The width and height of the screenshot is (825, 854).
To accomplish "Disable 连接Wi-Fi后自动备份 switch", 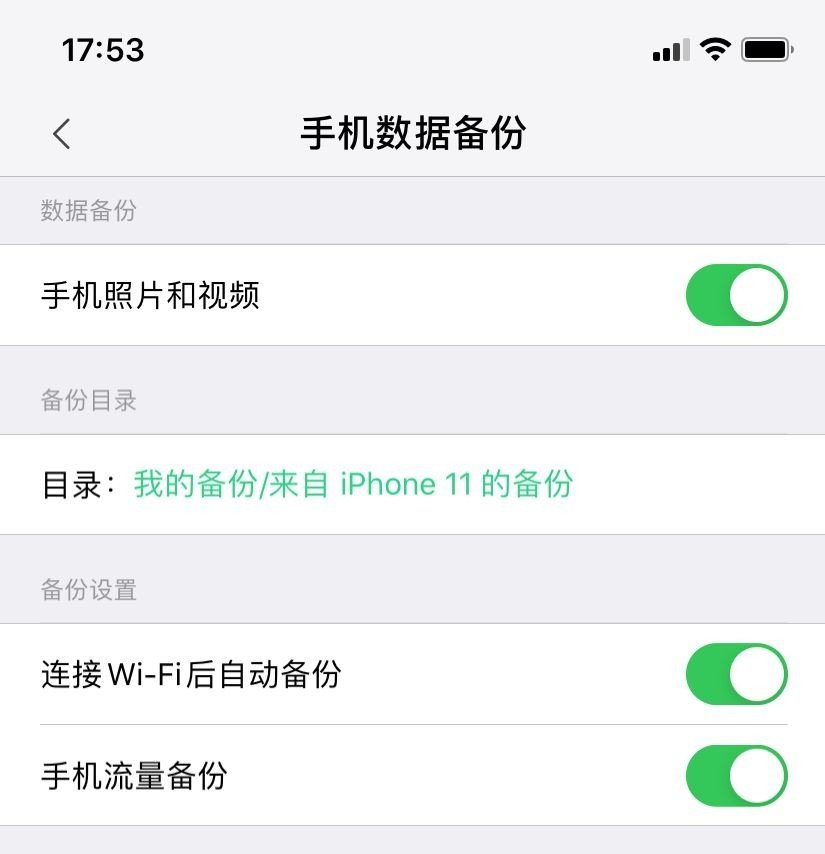I will click(736, 674).
